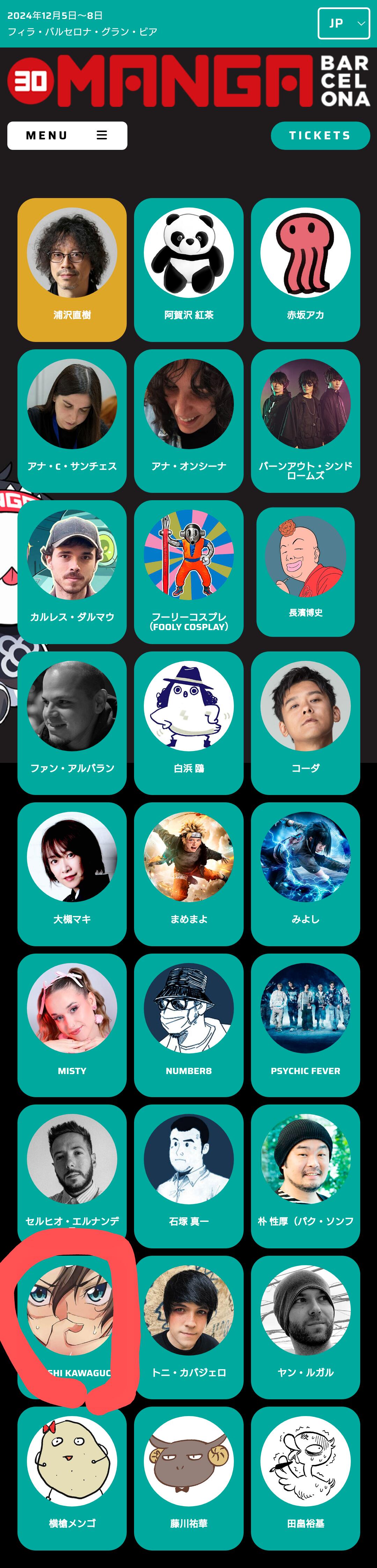Select the コーダ guest card
The image size is (377, 1568).
[x=305, y=722]
